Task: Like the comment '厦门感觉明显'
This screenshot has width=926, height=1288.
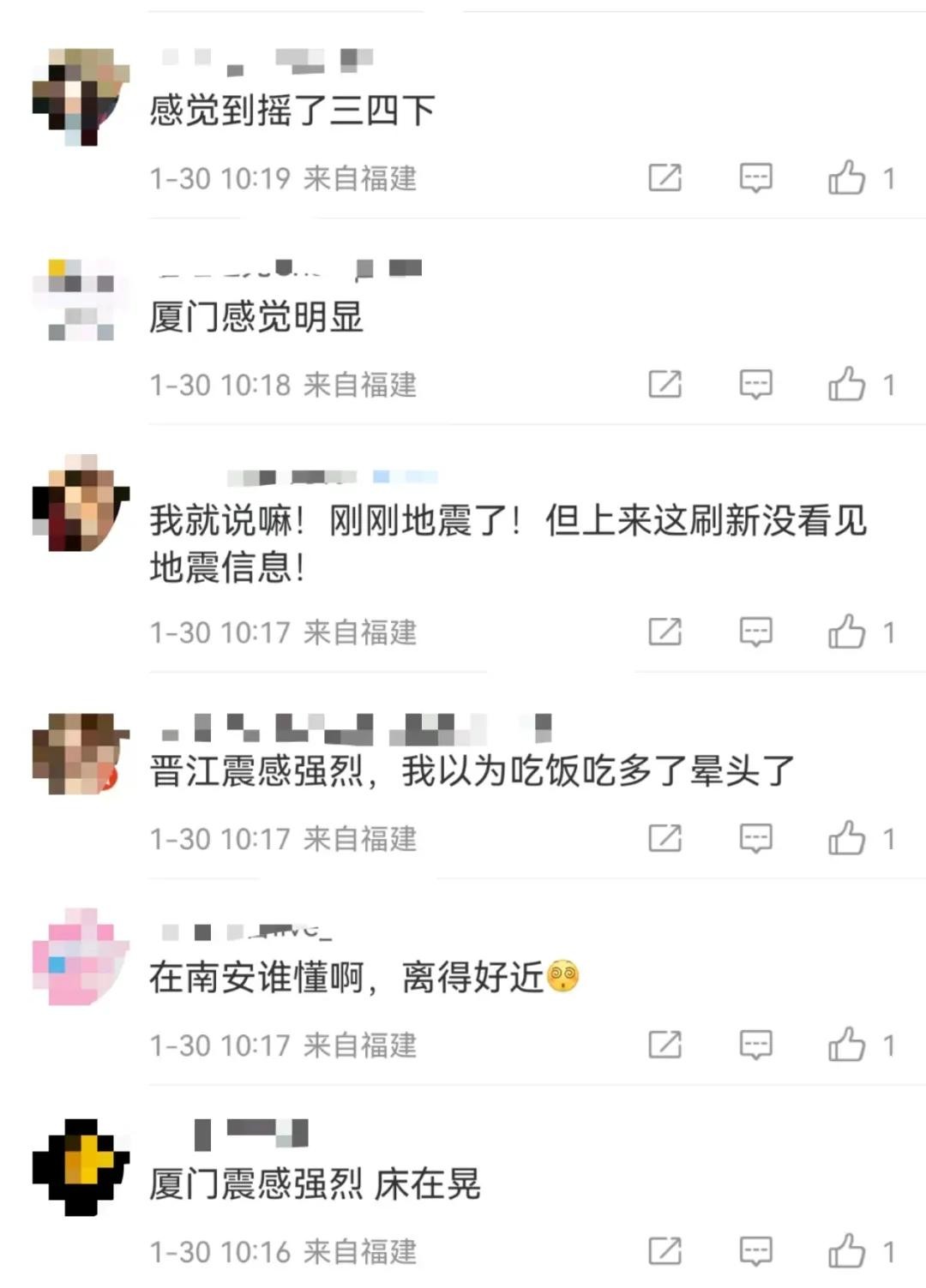Action: (846, 385)
